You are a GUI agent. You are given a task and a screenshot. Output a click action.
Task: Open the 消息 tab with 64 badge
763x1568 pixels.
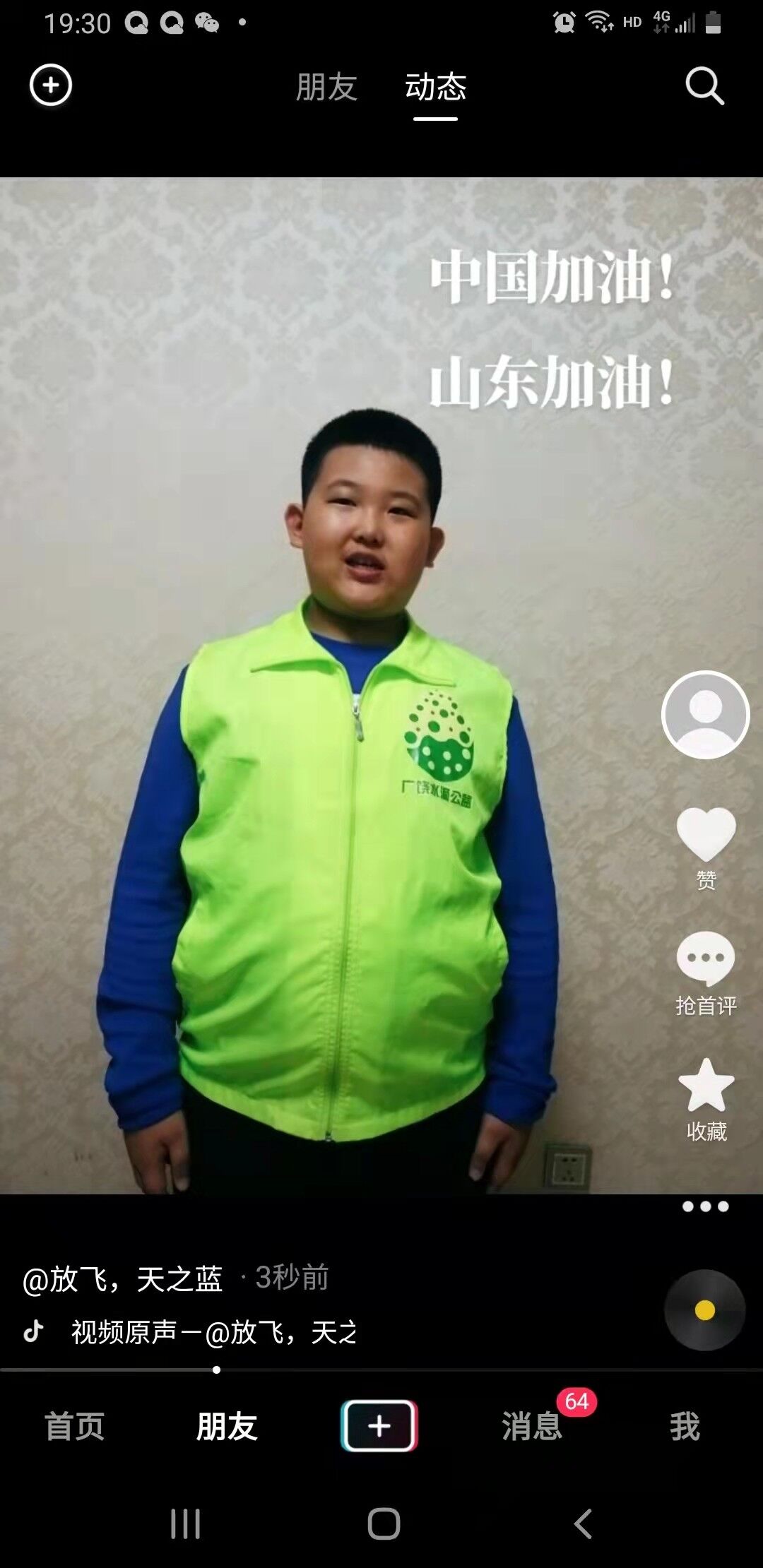point(533,1426)
